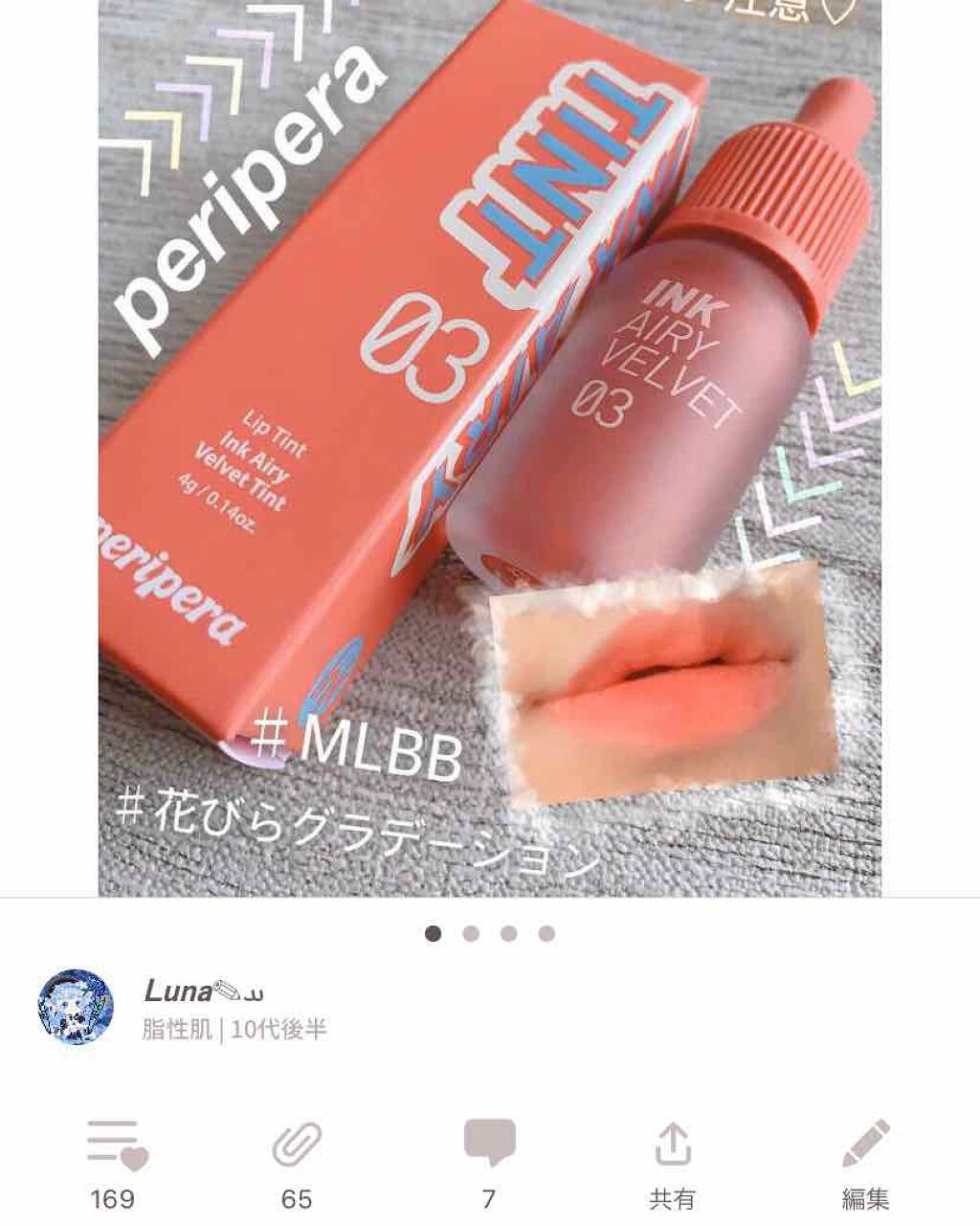Open the peripera post image
Viewport: 980px width, 1226px height.
[490, 448]
